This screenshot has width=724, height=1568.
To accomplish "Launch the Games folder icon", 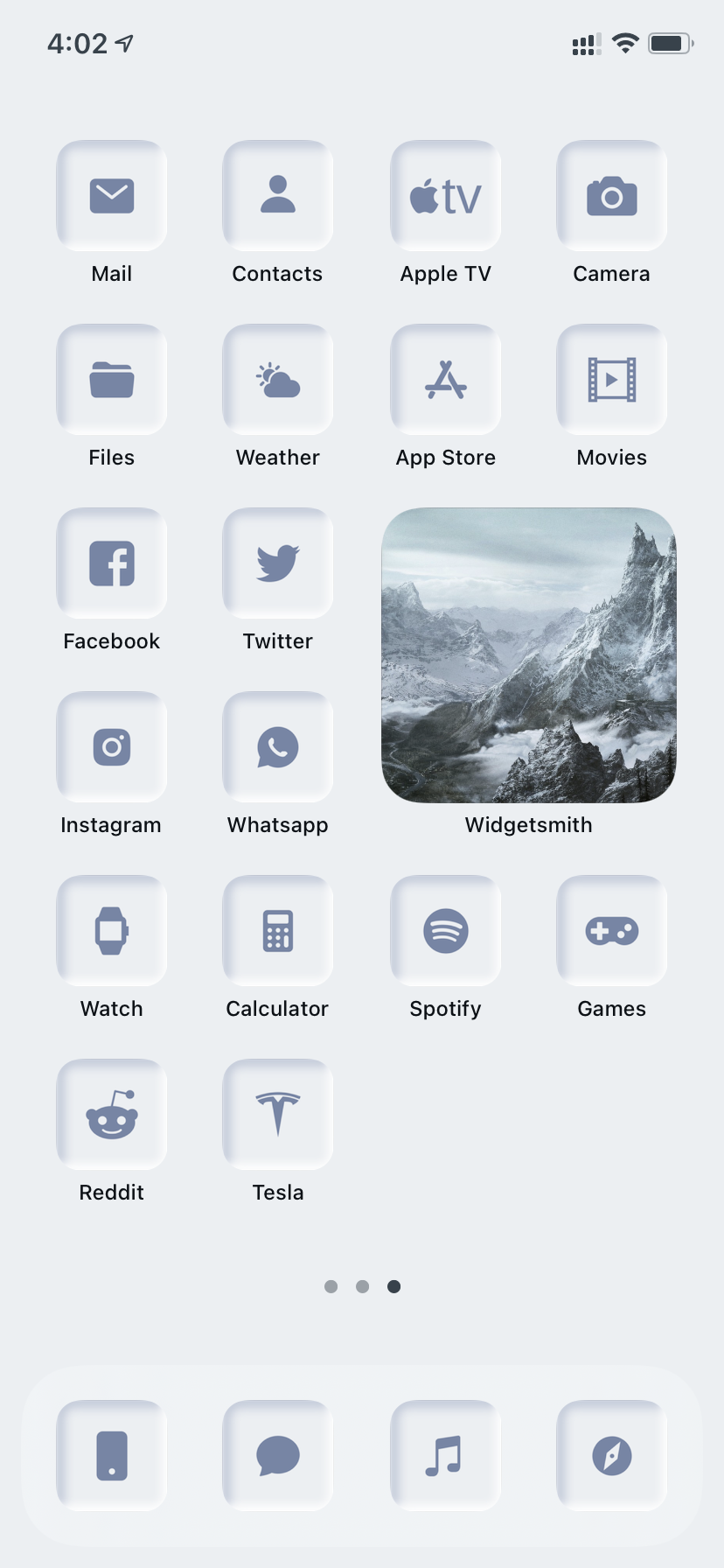I will (x=611, y=930).
